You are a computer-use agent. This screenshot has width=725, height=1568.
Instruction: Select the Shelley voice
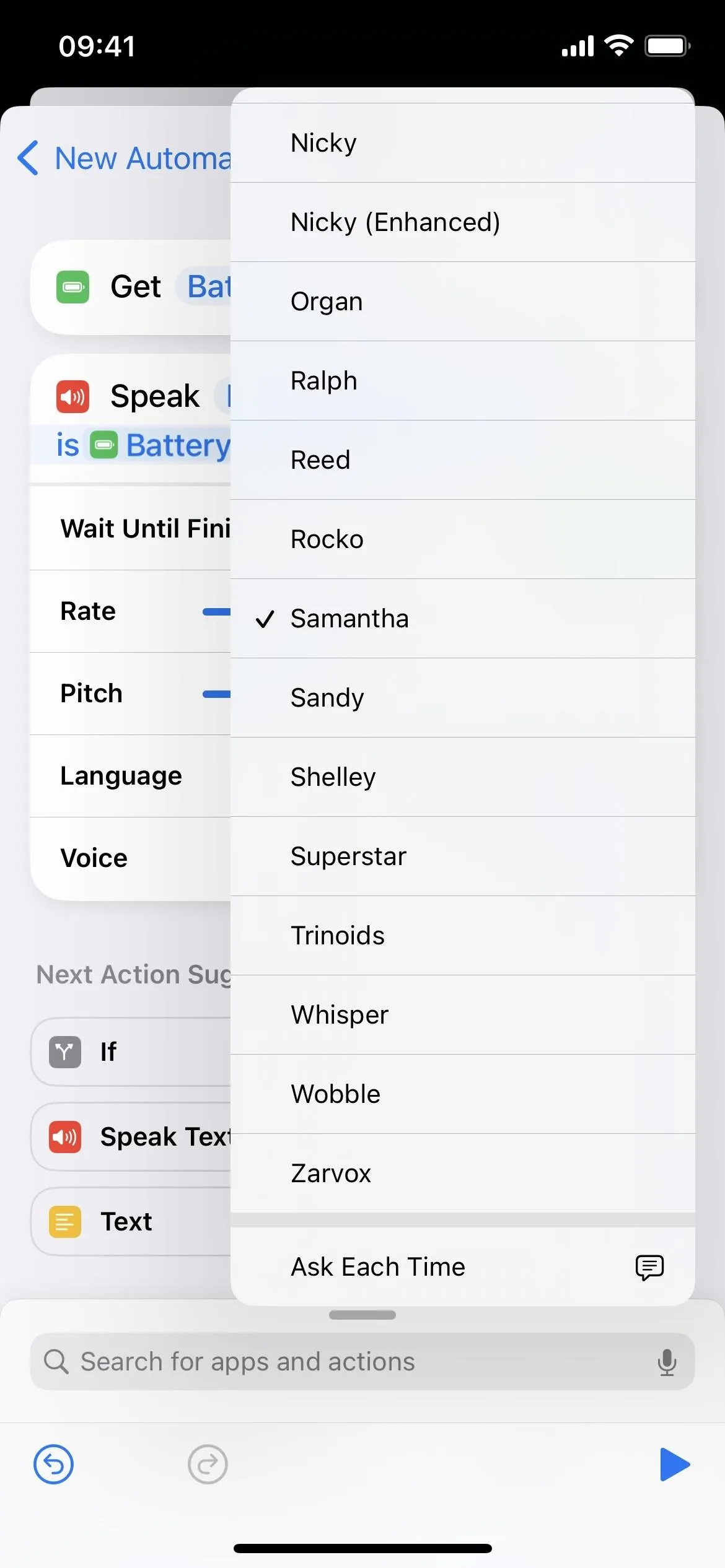point(462,777)
